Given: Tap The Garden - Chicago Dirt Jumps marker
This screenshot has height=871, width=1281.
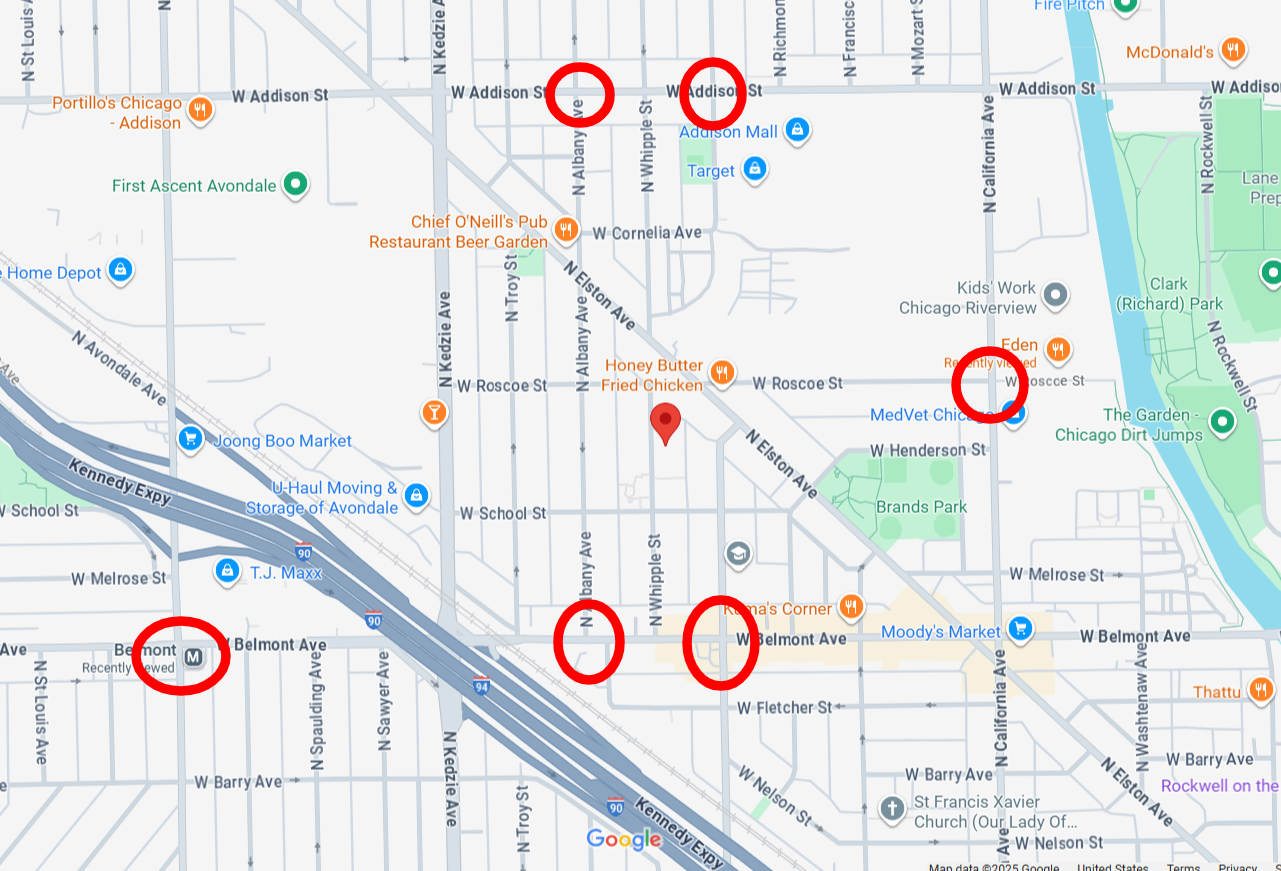Looking at the screenshot, I should click(x=1222, y=422).
